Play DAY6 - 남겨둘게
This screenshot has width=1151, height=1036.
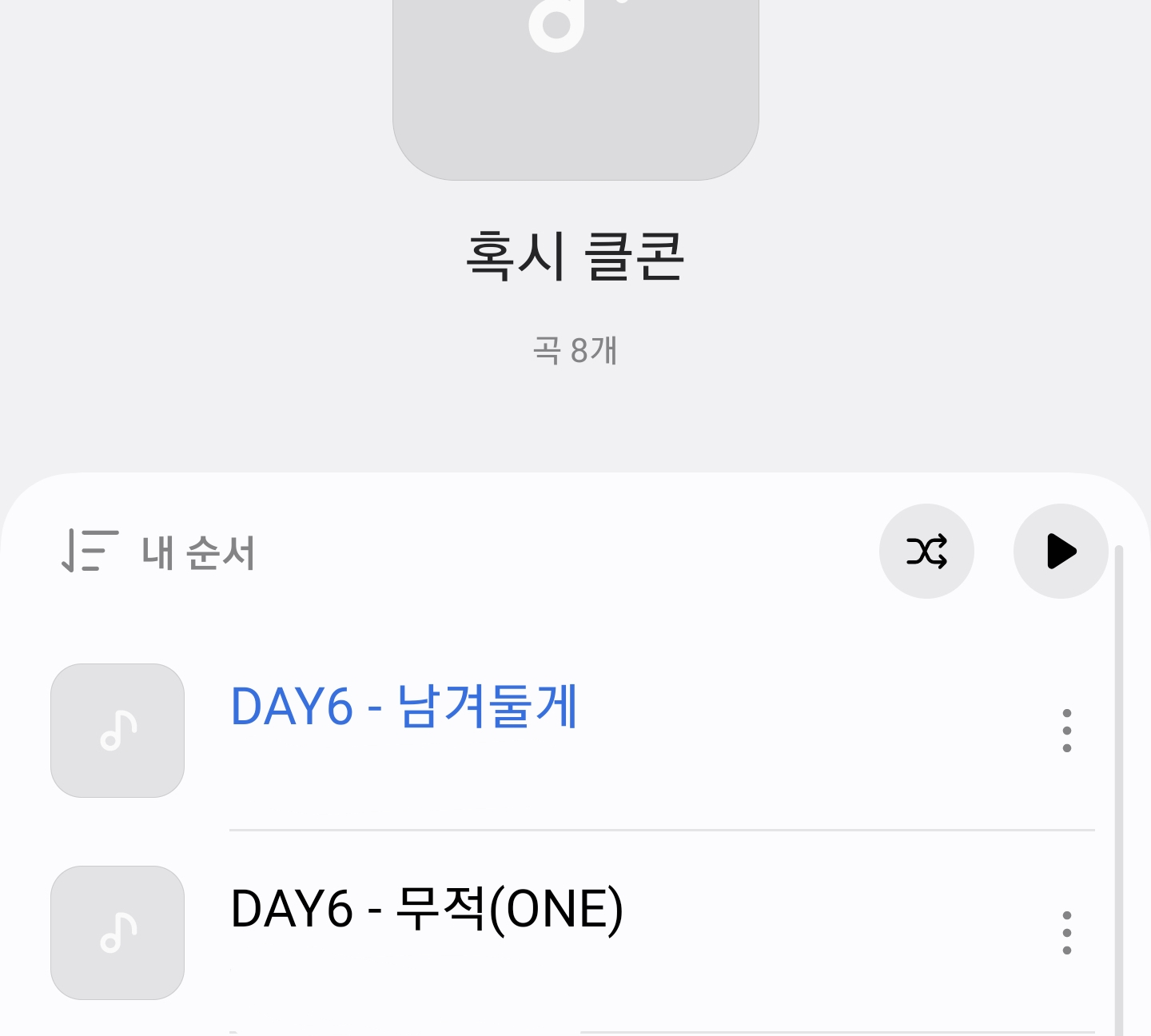(x=404, y=707)
